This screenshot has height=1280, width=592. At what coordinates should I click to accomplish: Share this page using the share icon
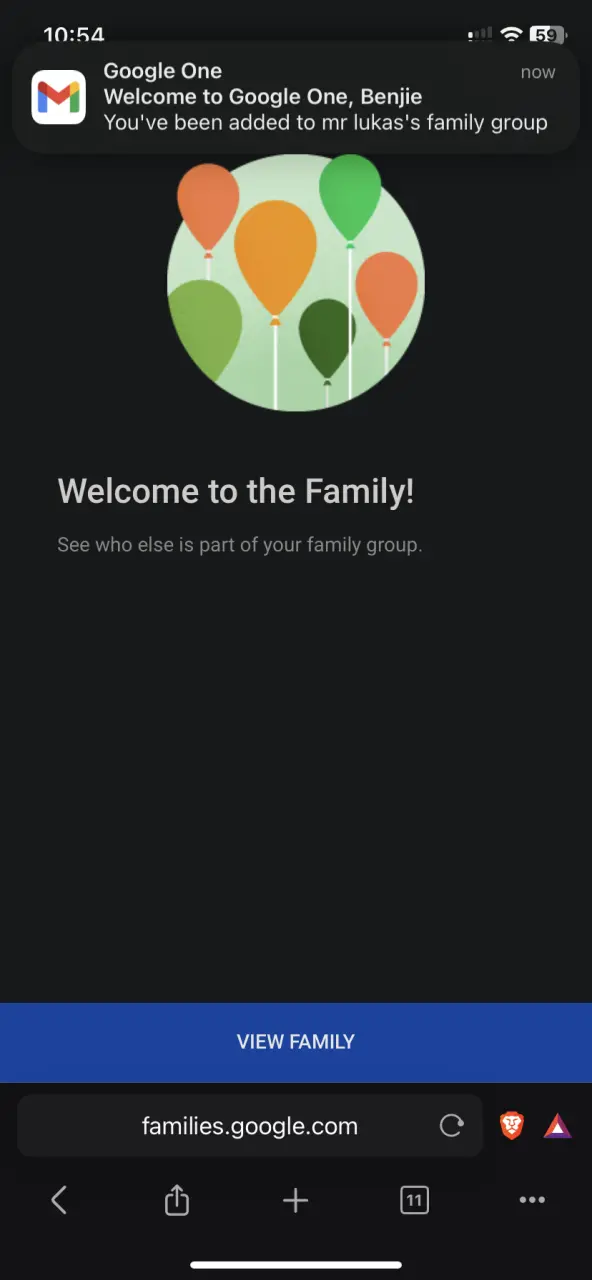point(177,1200)
